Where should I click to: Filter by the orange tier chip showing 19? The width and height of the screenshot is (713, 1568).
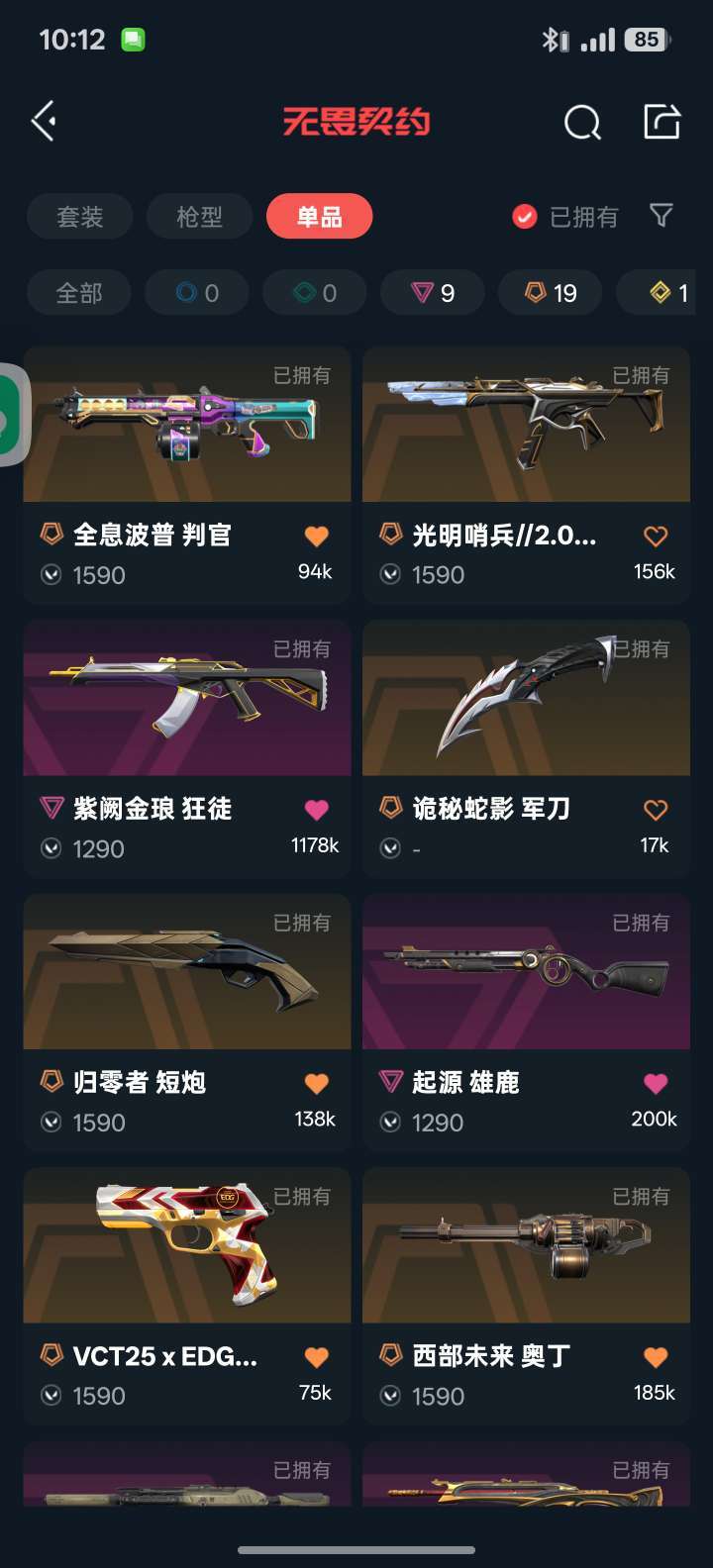551,293
